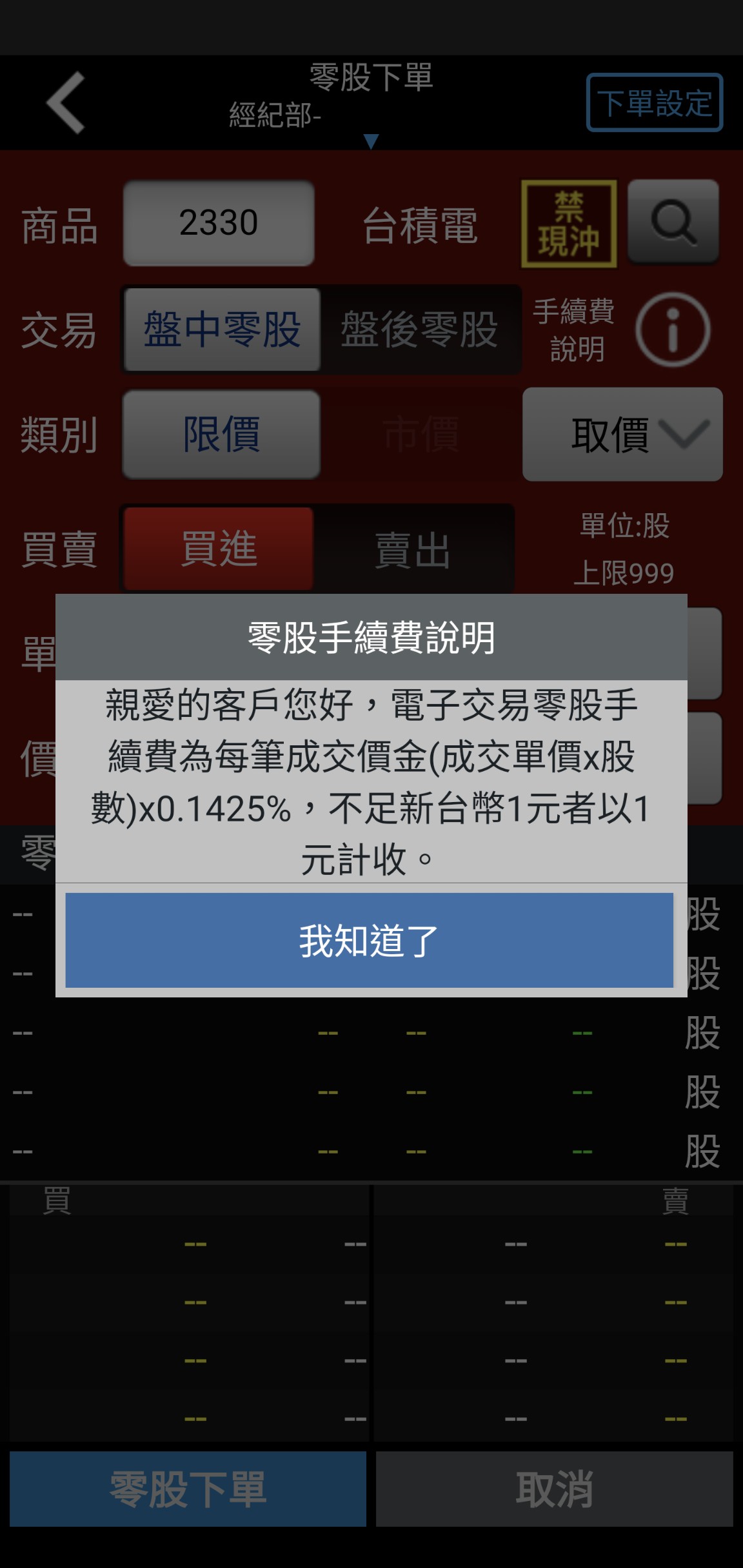
Task: Tap 取消 to cancel the order
Action: [x=554, y=1489]
